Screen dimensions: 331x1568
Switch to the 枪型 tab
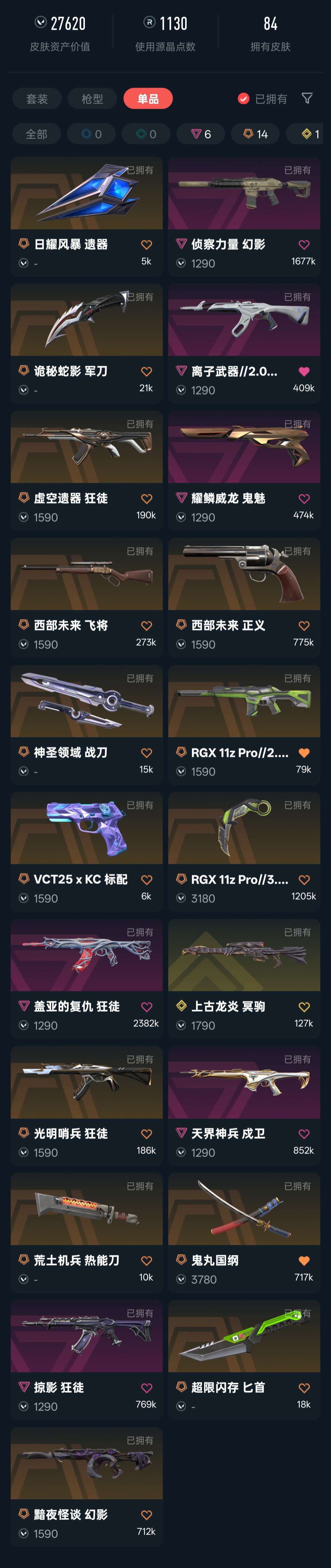(x=92, y=99)
